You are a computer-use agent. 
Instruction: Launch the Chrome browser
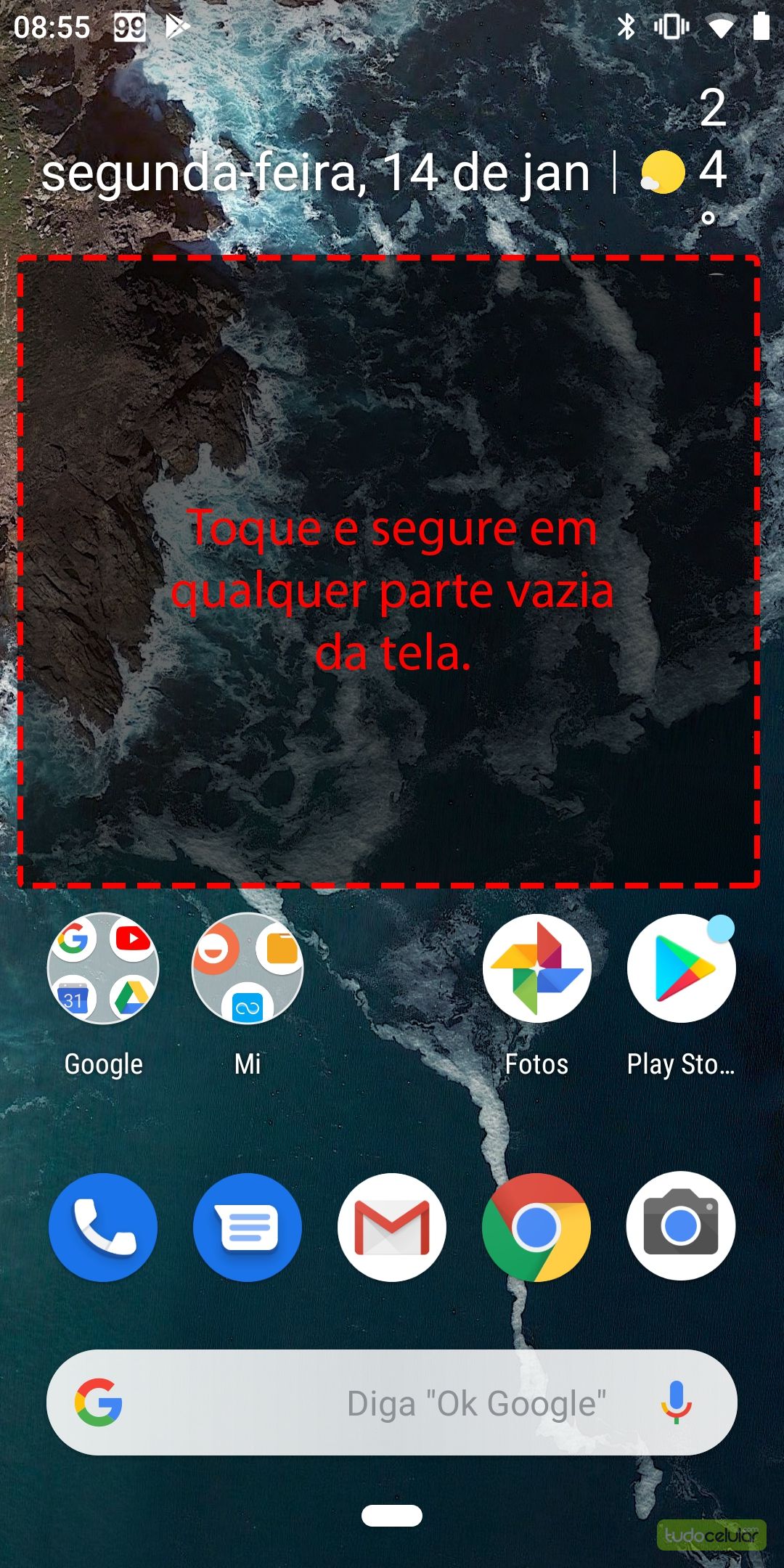tap(536, 1227)
